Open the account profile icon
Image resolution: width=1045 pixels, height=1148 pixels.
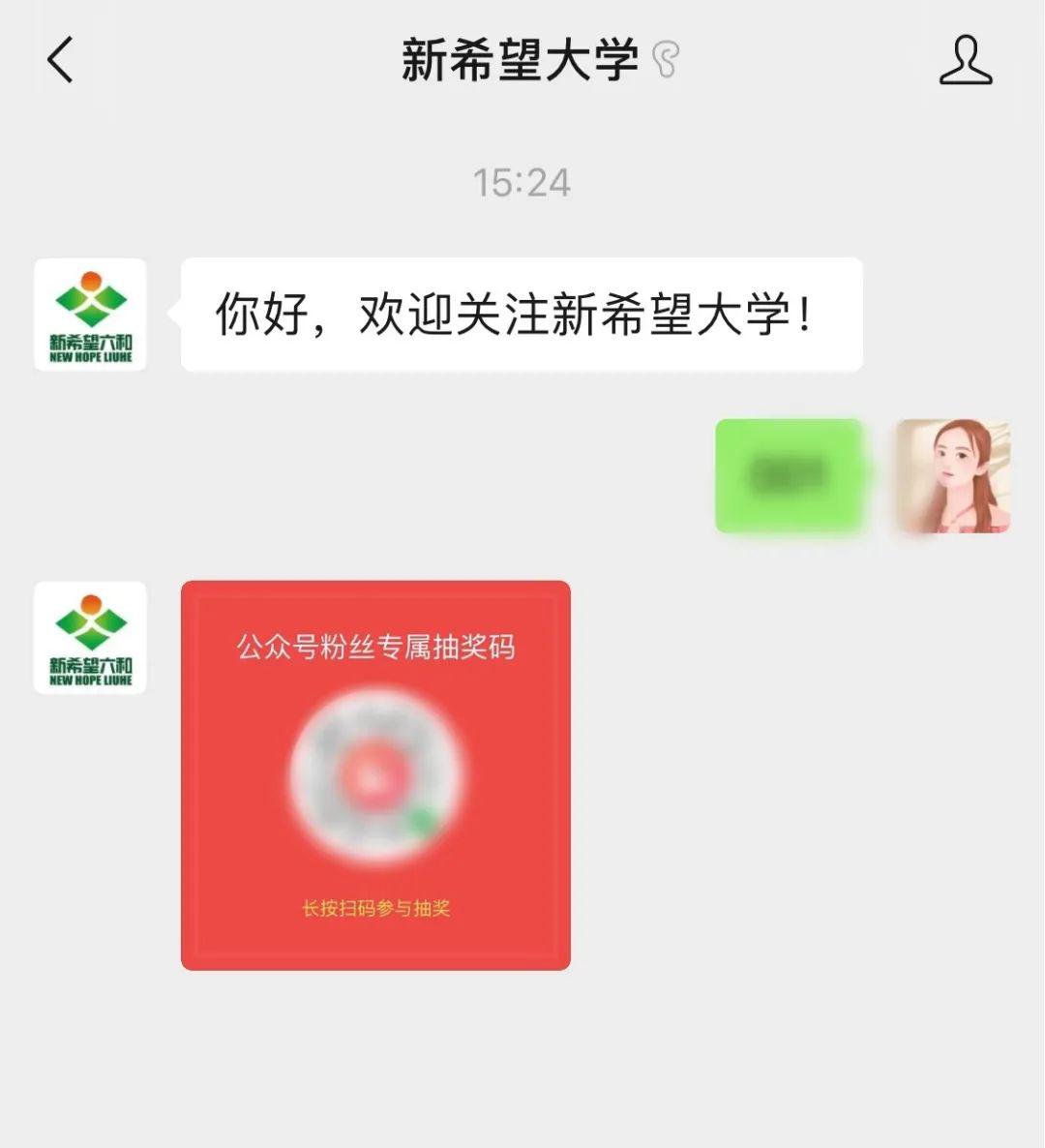click(x=966, y=60)
